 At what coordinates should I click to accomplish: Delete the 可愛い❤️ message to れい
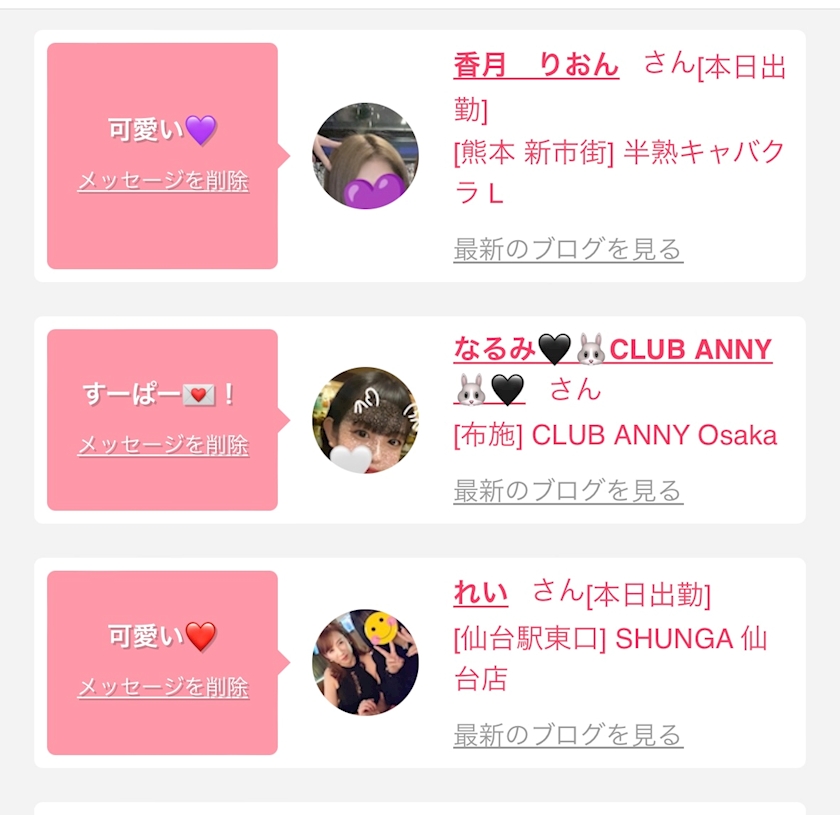[163, 687]
